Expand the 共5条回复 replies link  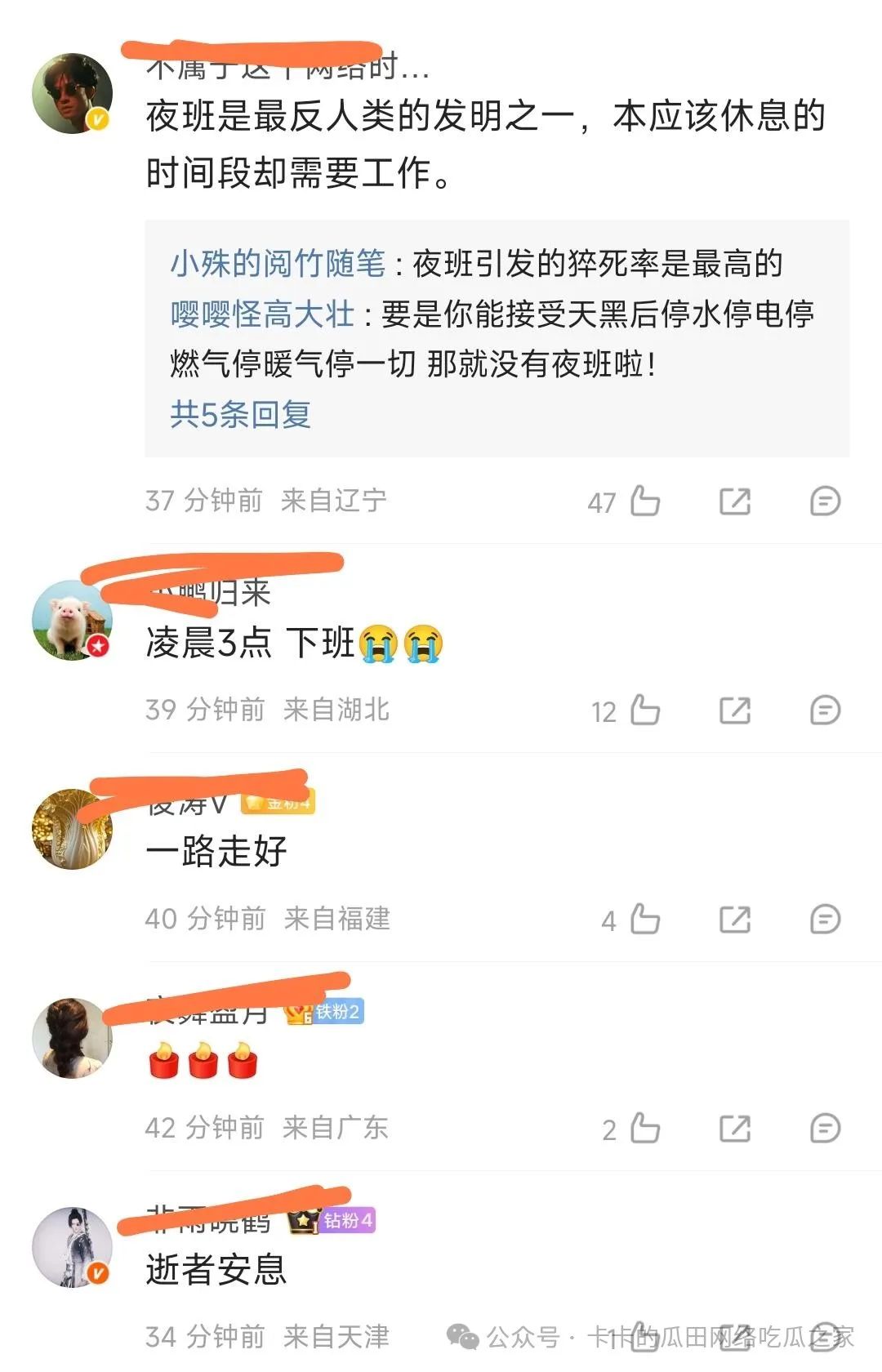click(x=240, y=415)
